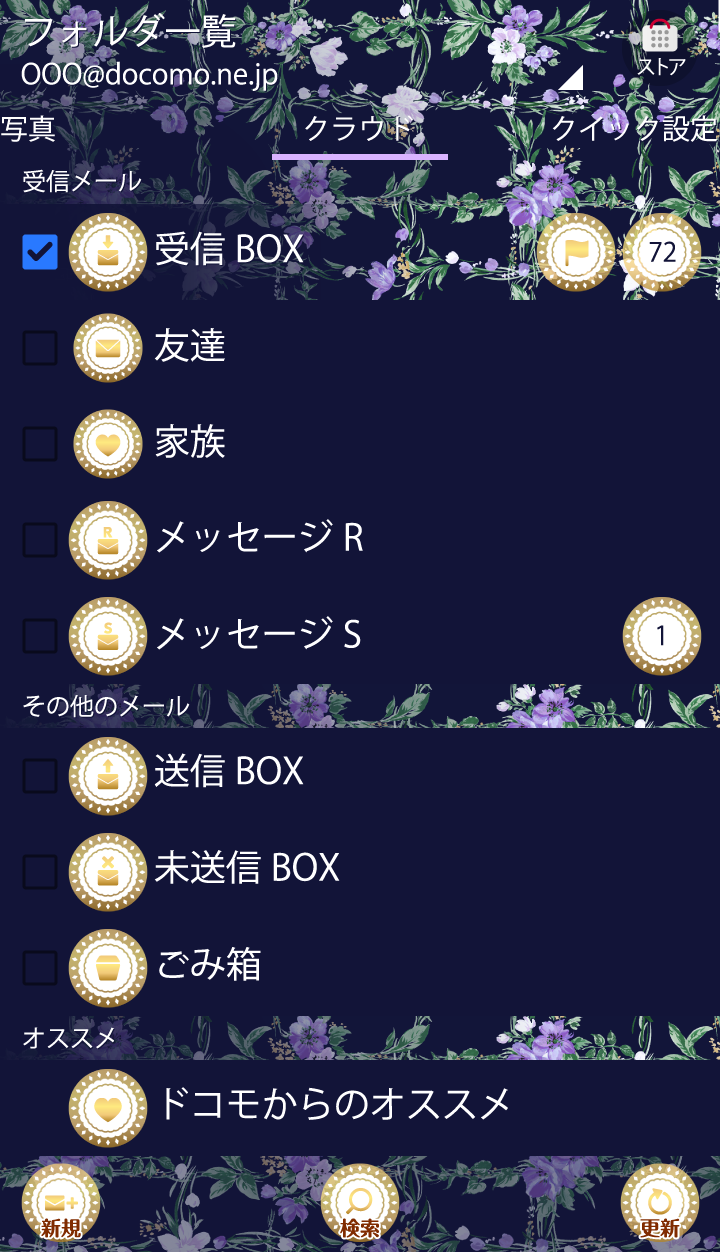Image resolution: width=720 pixels, height=1252 pixels.
Task: Select the 未送信 BOX checkbox
Action: [40, 872]
